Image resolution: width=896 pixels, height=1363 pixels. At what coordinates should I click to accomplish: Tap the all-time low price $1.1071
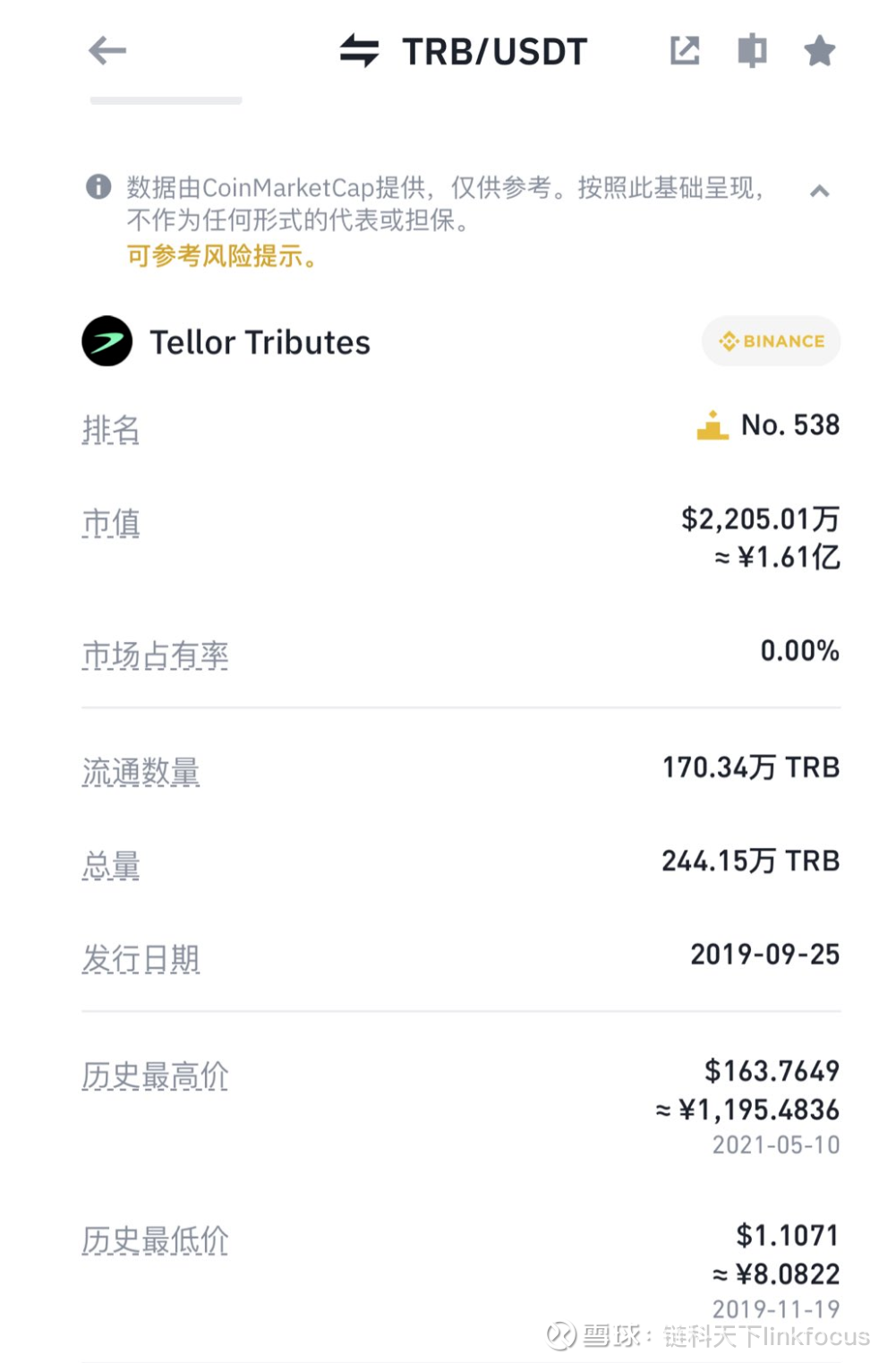pyautogui.click(x=786, y=1235)
